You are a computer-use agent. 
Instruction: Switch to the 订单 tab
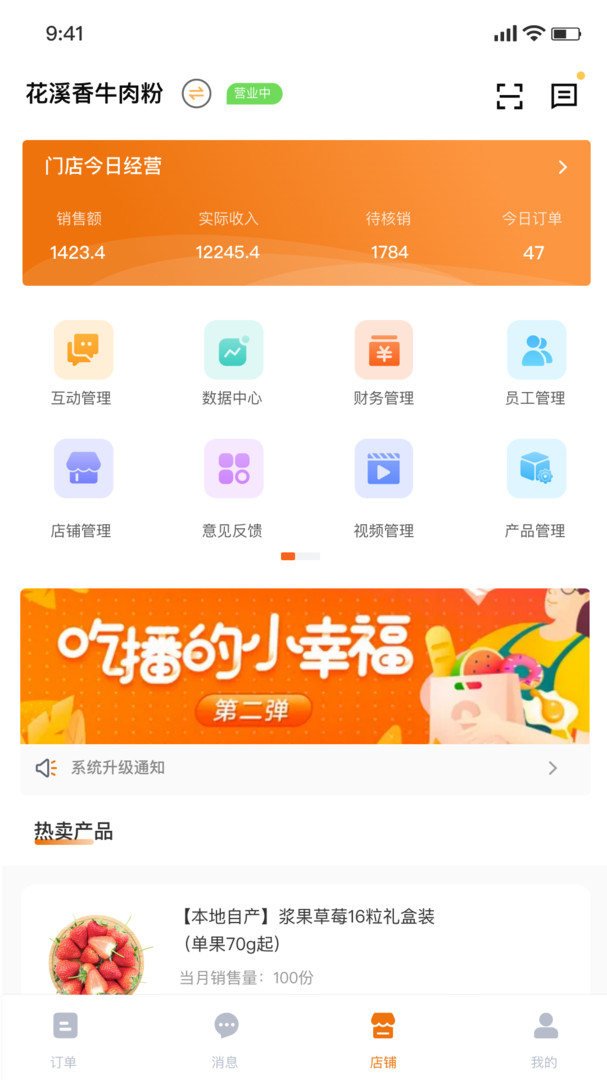pos(64,1038)
